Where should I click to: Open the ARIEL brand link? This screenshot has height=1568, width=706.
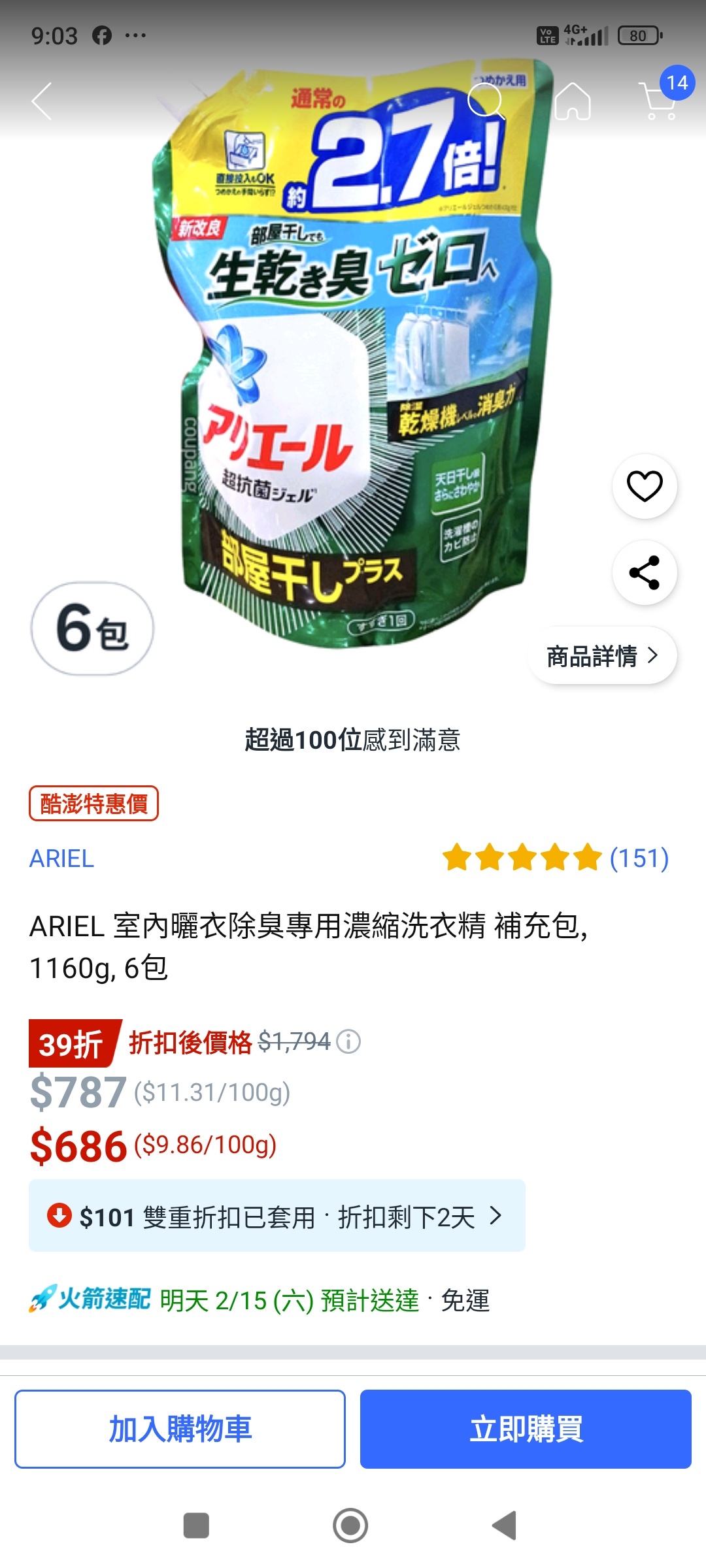coord(61,858)
